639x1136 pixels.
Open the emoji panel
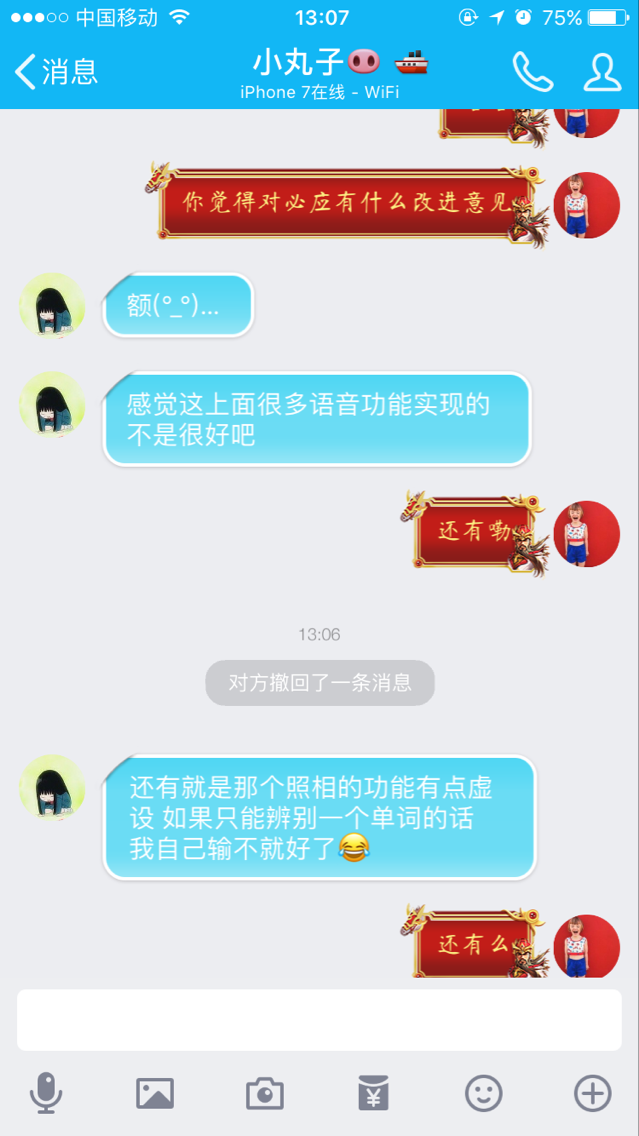484,1093
